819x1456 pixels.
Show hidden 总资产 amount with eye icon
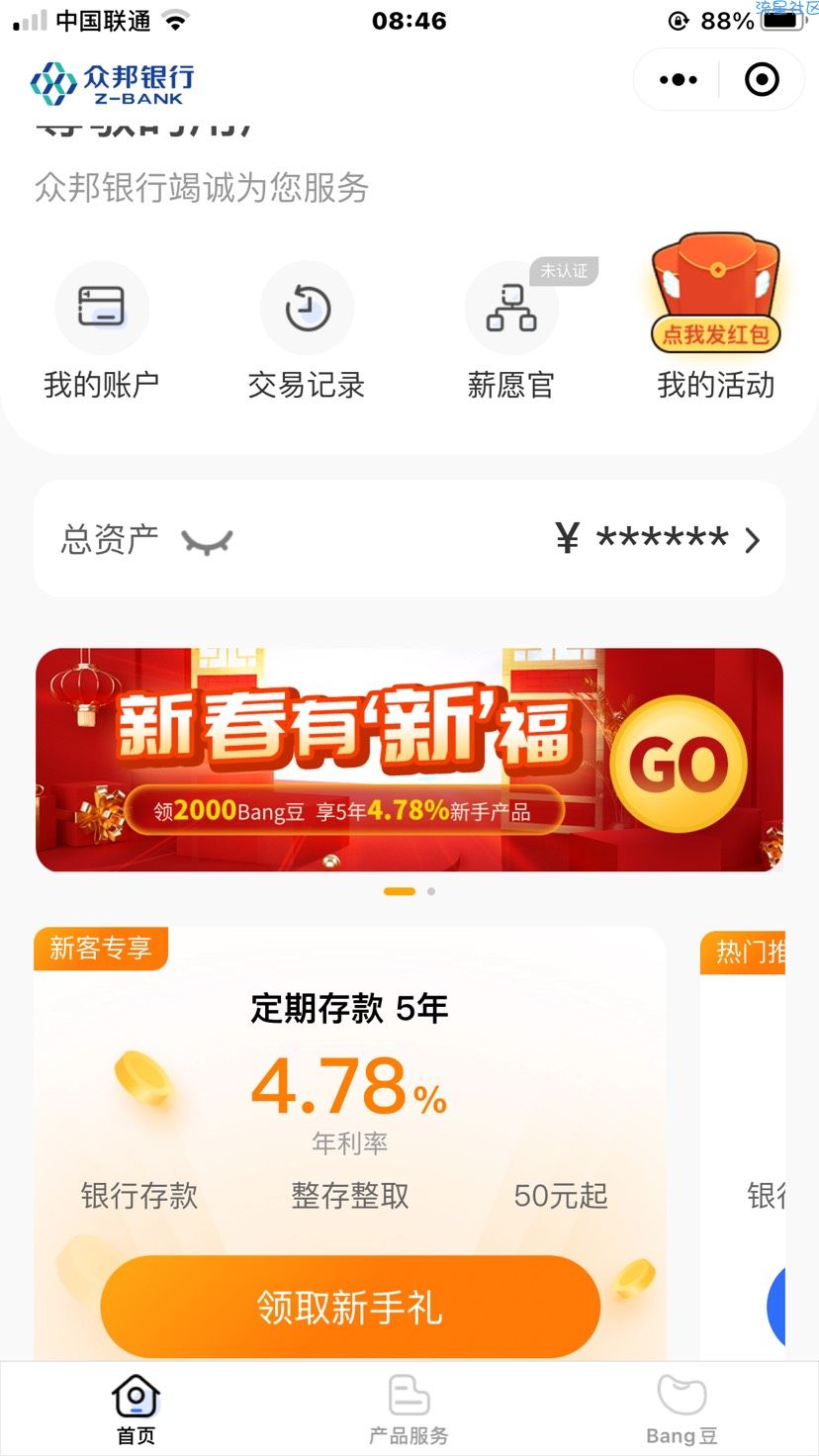tap(207, 541)
